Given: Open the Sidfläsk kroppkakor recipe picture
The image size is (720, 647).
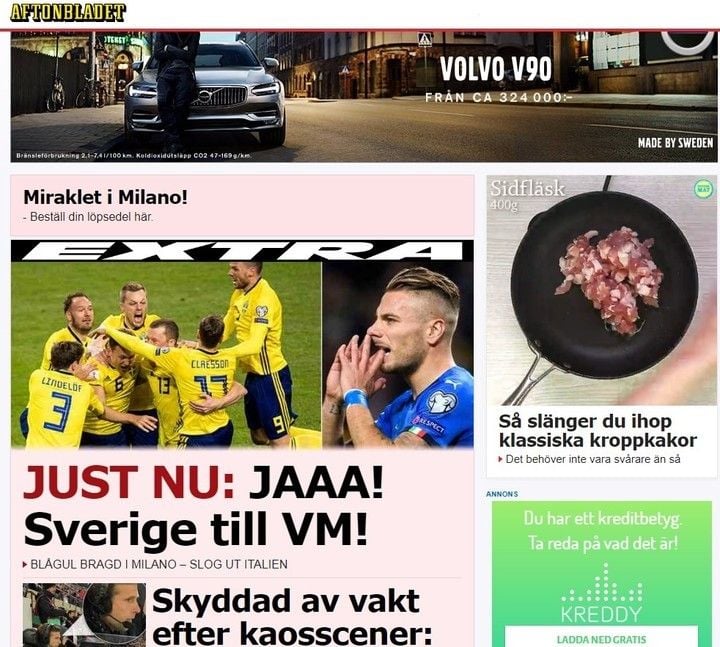Looking at the screenshot, I should tap(602, 288).
